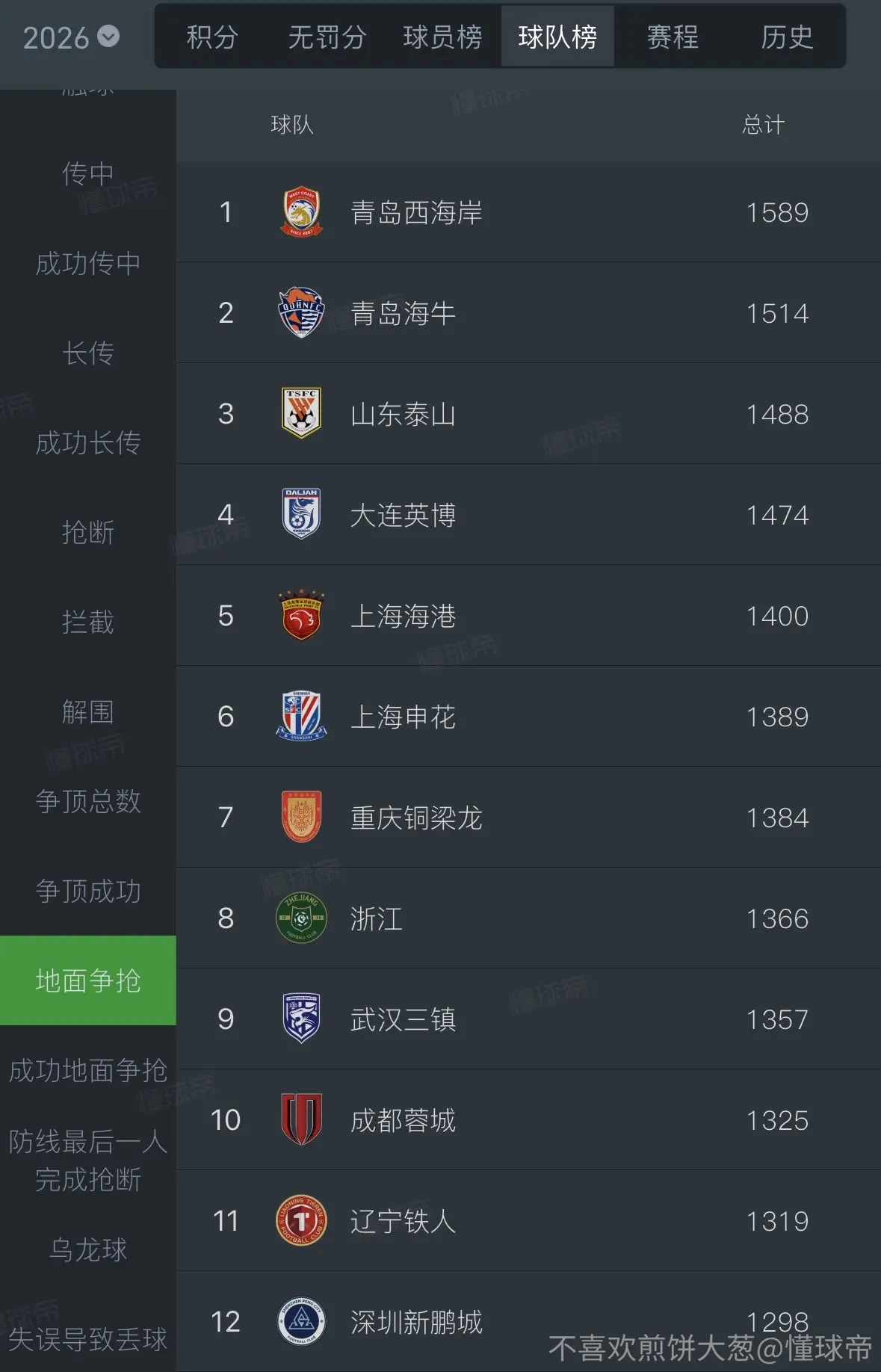Open the 山东泰山 team row

[528, 414]
